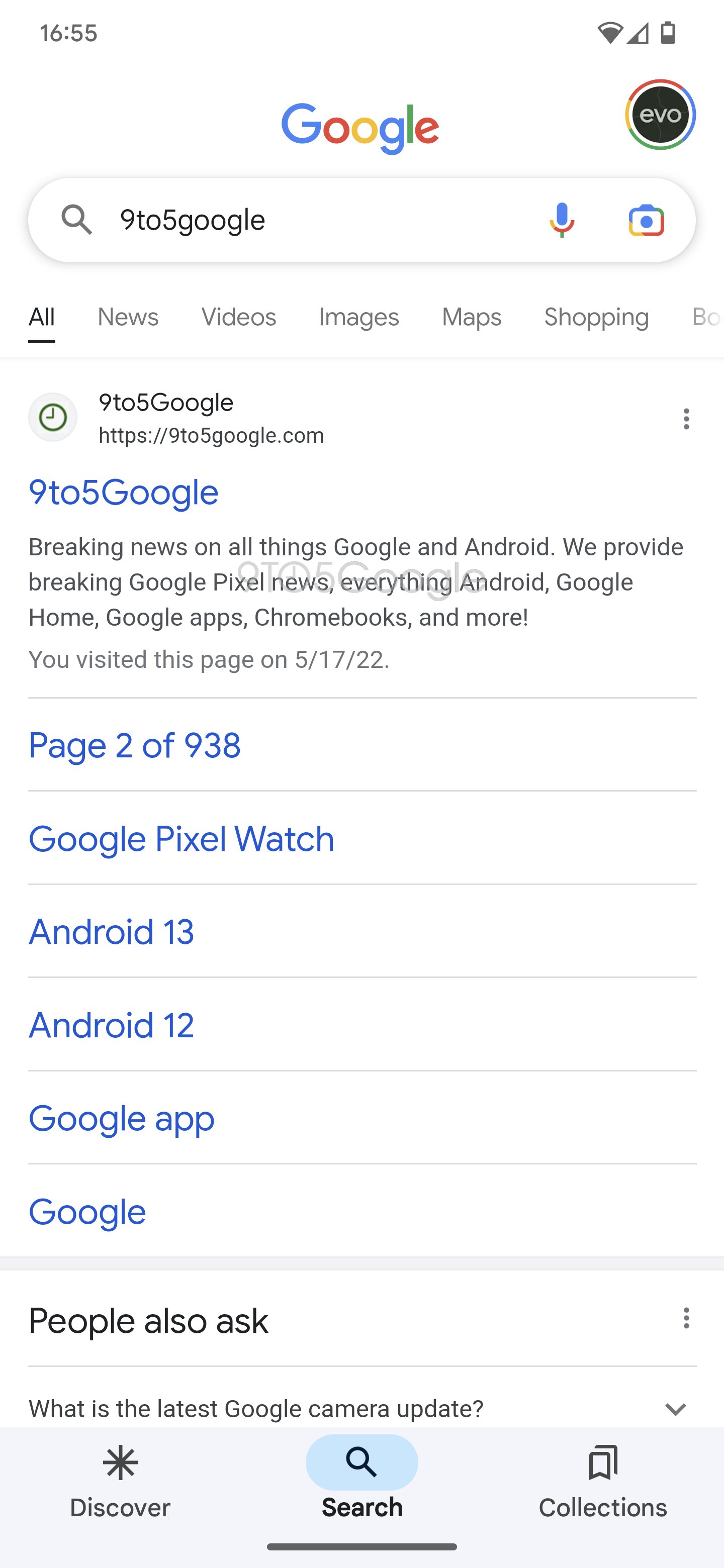
Task: Open options menu for People also ask
Action: point(686,1318)
